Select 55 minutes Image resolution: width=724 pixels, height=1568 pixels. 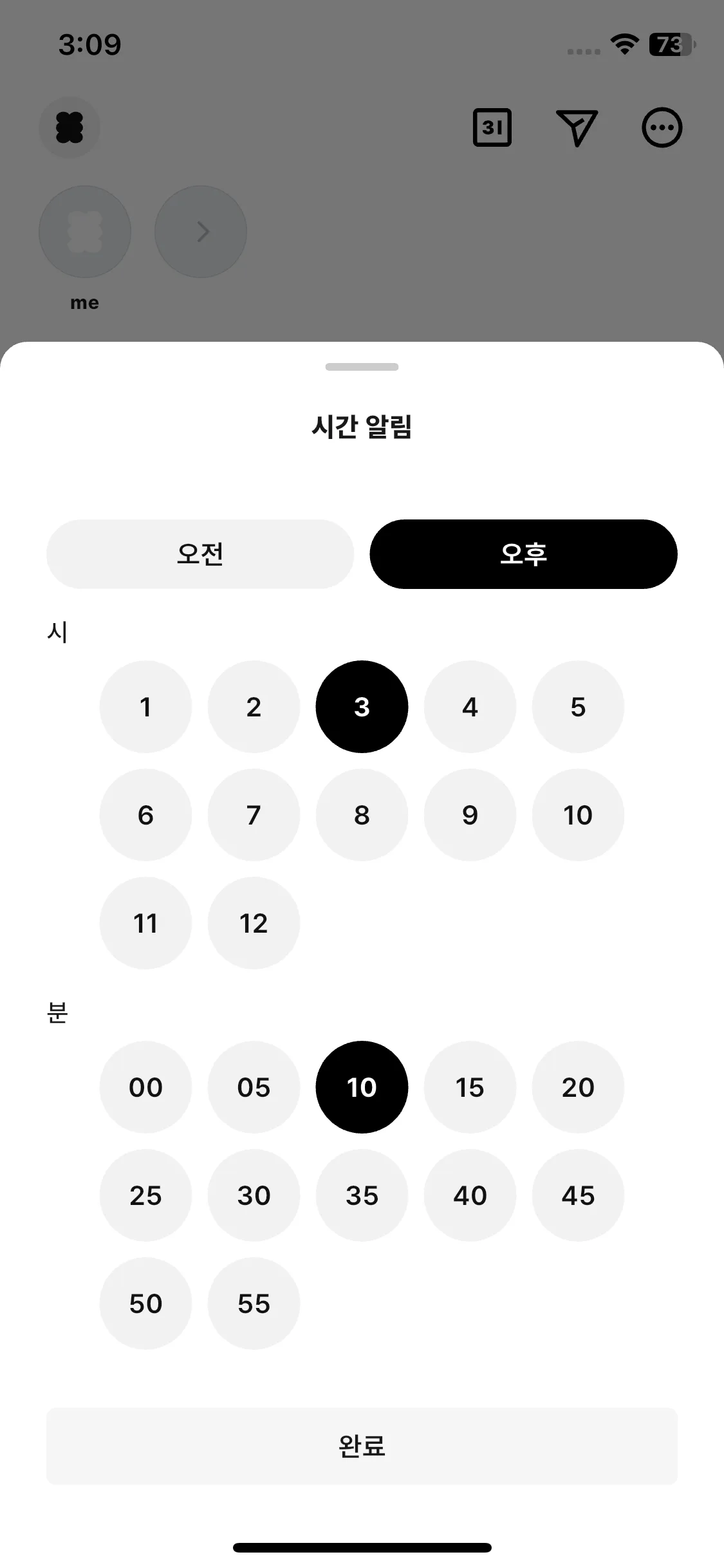[x=254, y=1303]
